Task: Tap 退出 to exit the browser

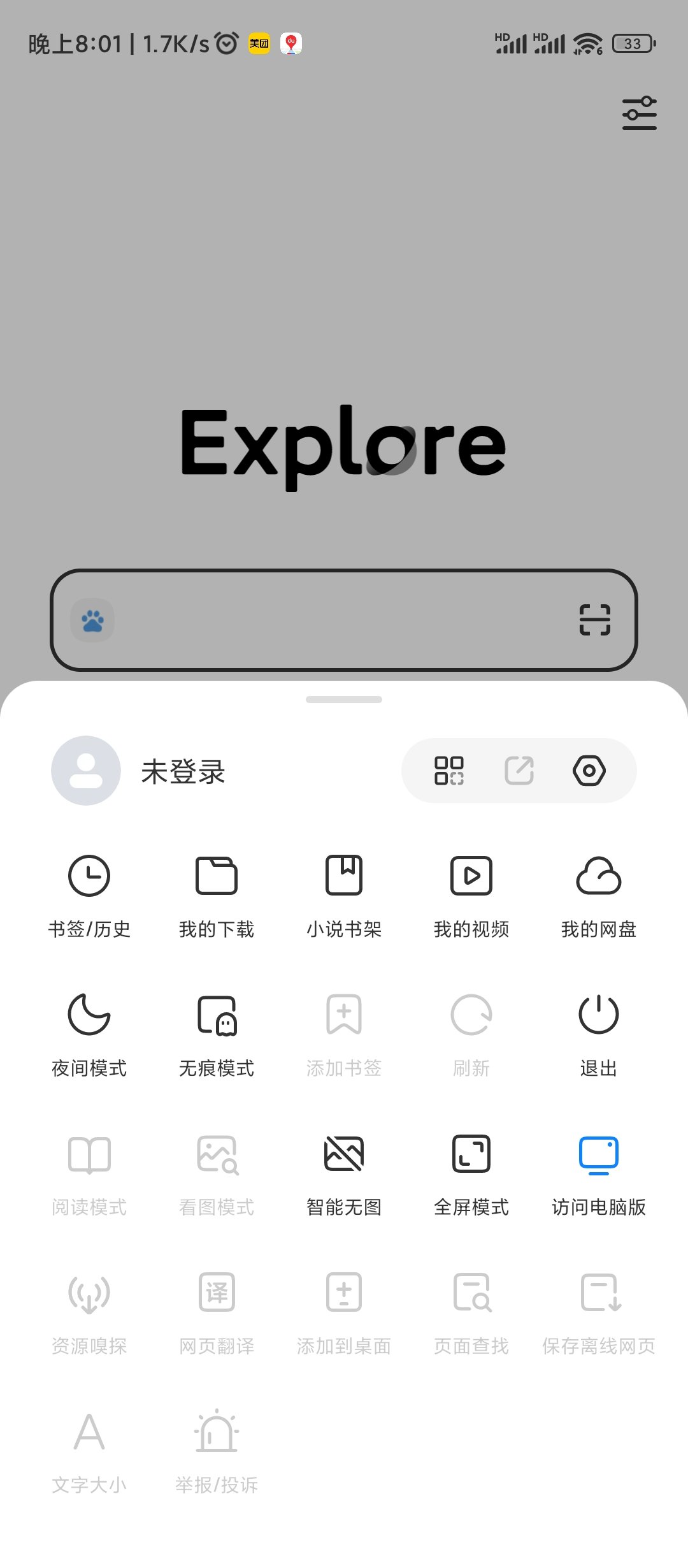Action: (599, 1035)
